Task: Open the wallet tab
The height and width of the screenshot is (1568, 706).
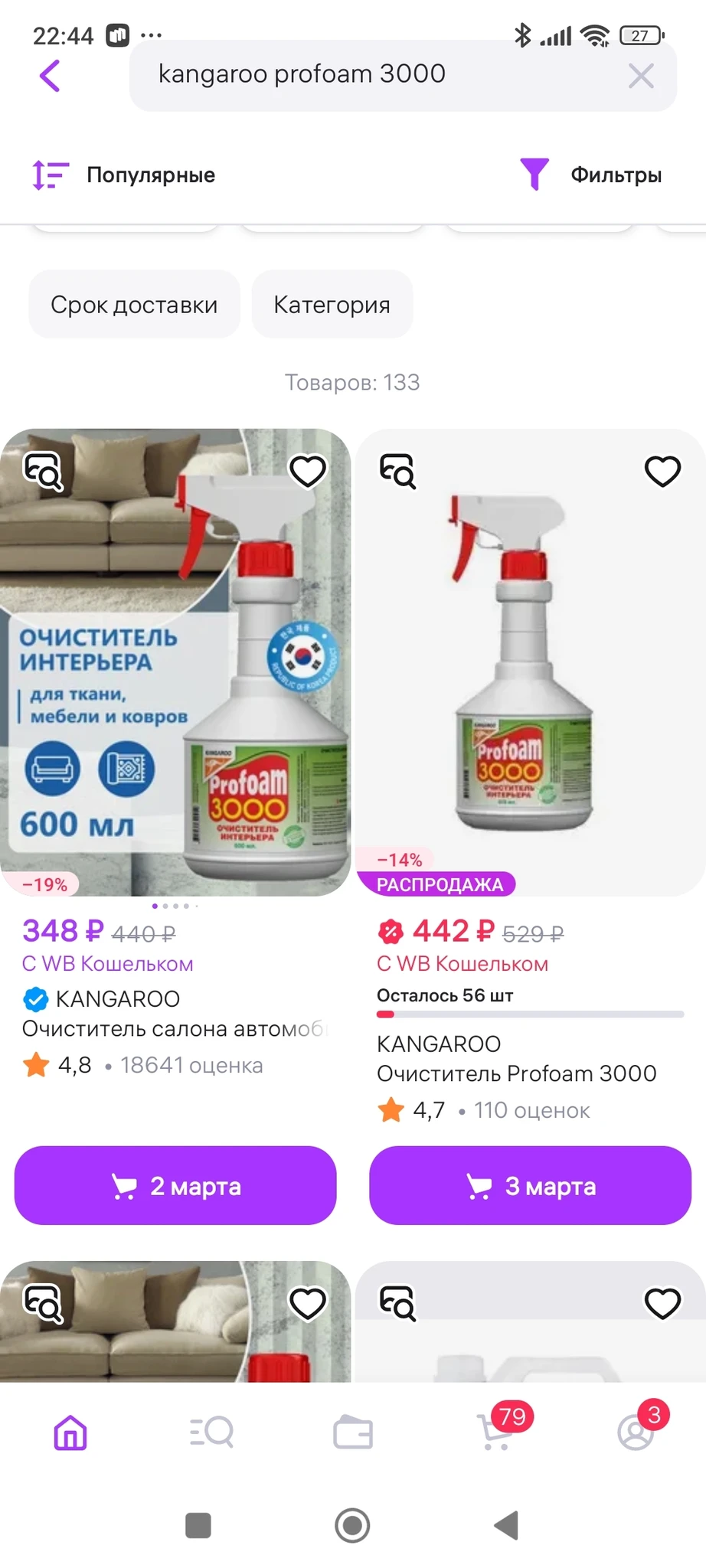Action: coord(353,1432)
